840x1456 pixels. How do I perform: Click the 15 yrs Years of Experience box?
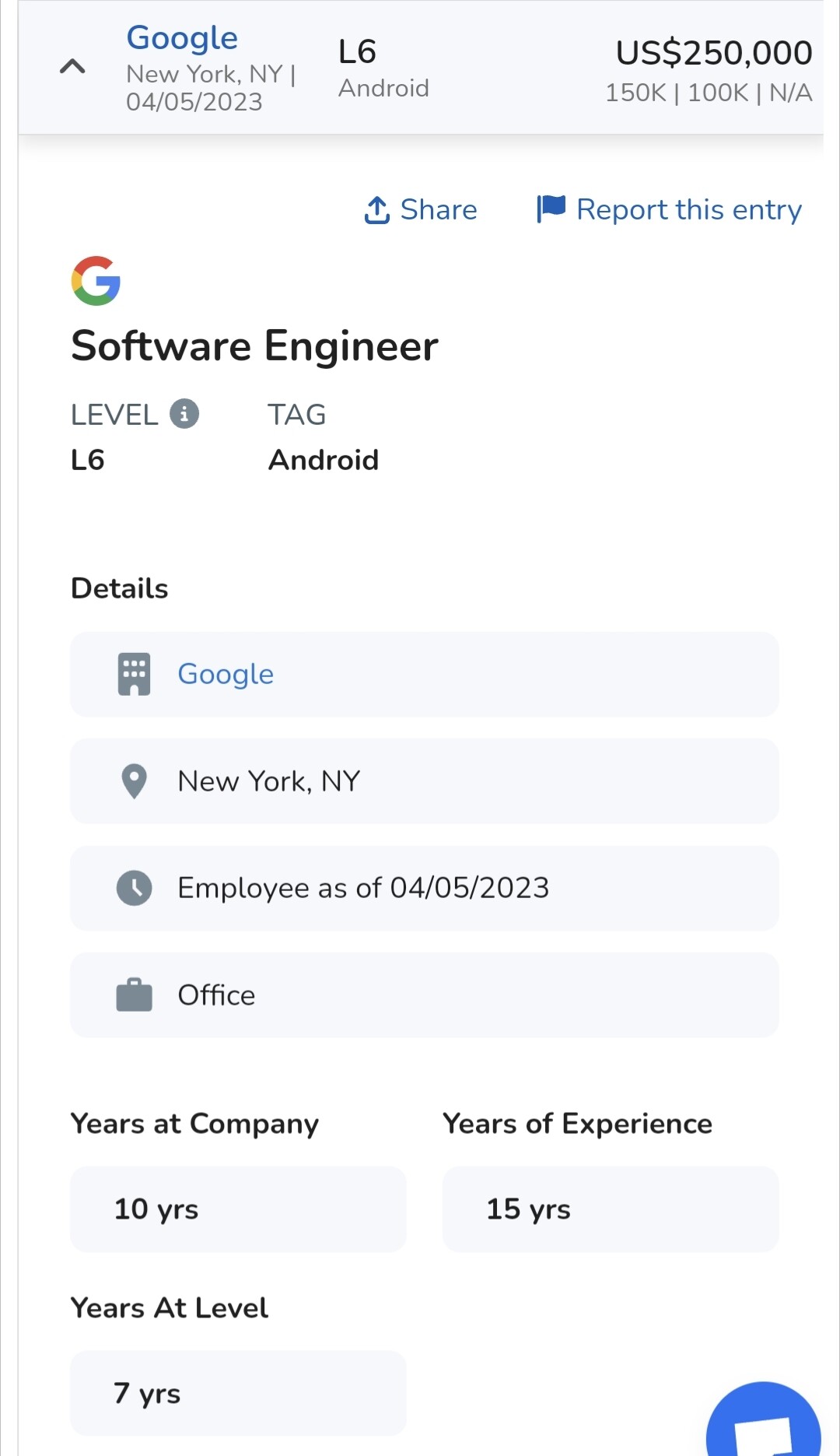click(609, 1209)
